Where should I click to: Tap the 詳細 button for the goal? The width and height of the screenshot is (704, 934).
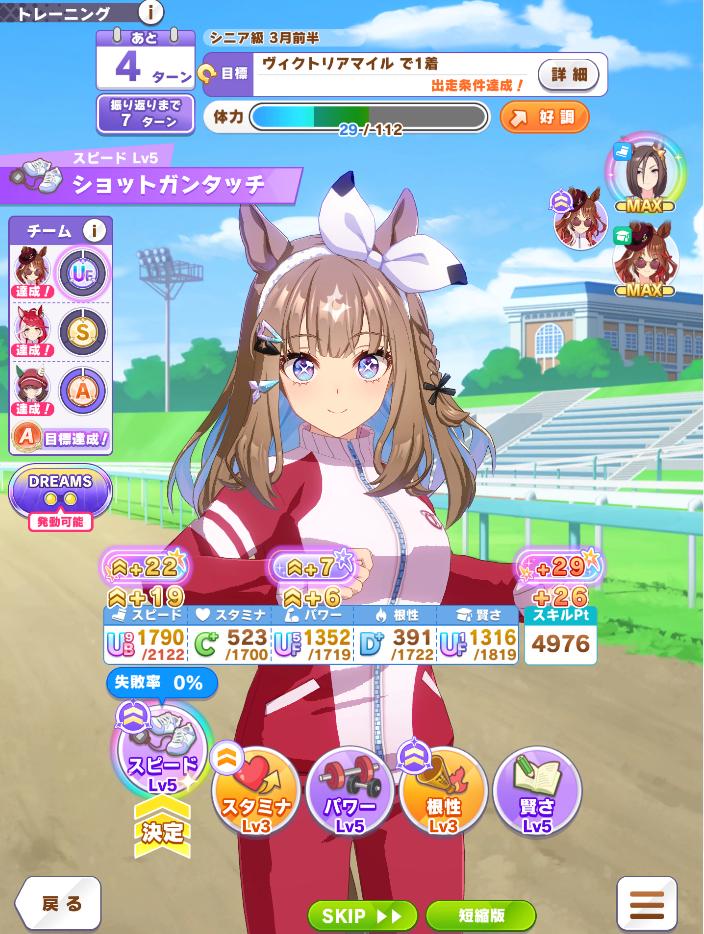(x=570, y=74)
